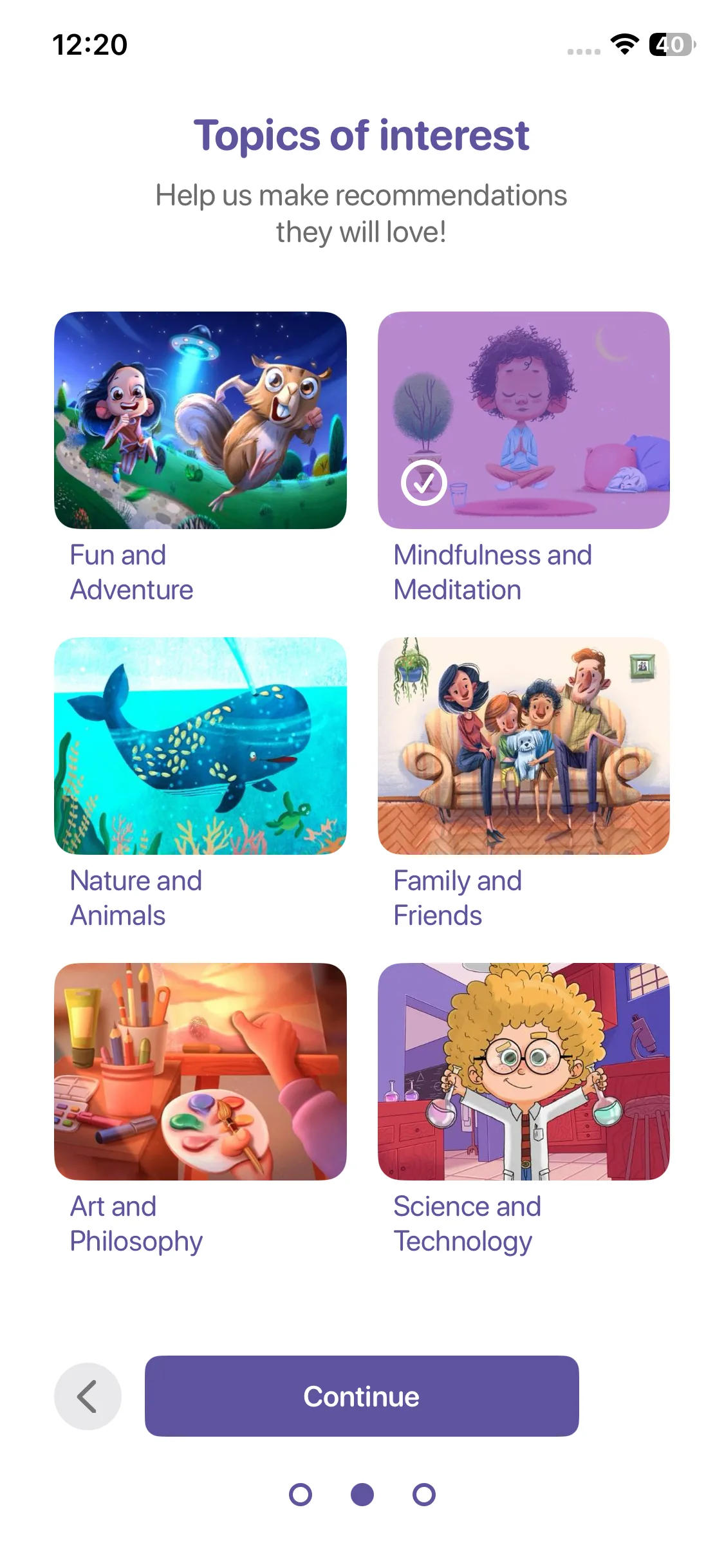Image resolution: width=724 pixels, height=1568 pixels.
Task: Pick the Family and Friends topic
Action: click(523, 746)
